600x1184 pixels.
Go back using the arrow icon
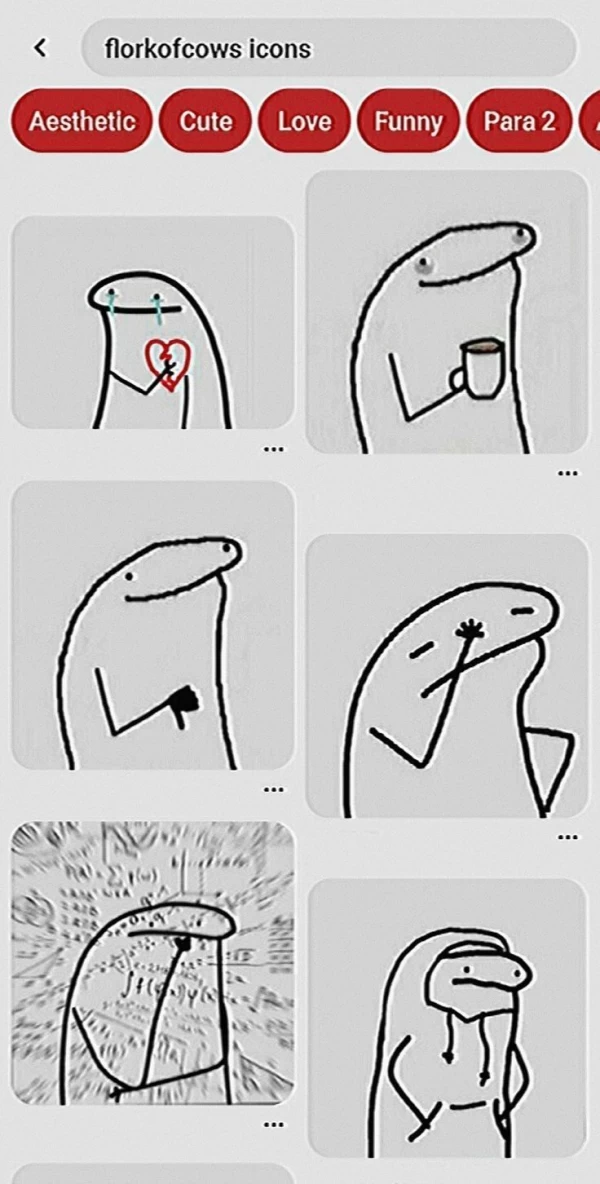pyautogui.click(x=40, y=47)
